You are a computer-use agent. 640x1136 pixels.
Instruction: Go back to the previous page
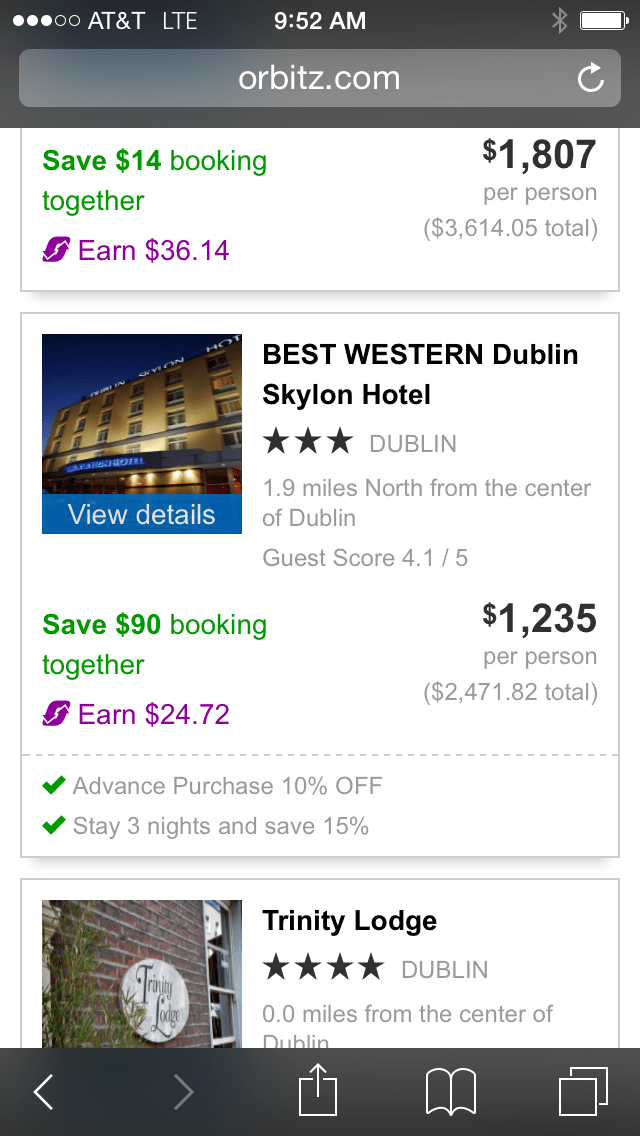click(x=44, y=1092)
